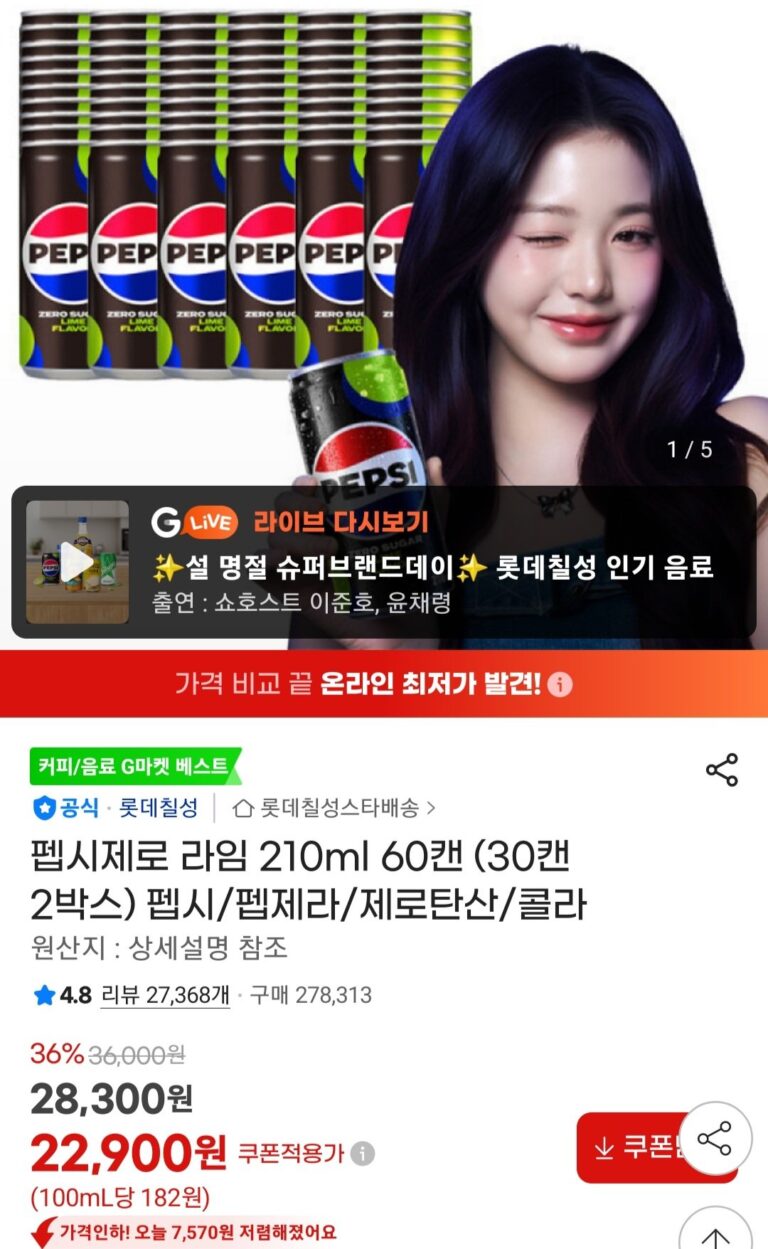The image size is (768, 1249).
Task: Open the 롯데칠성 official brand link
Action: point(158,807)
